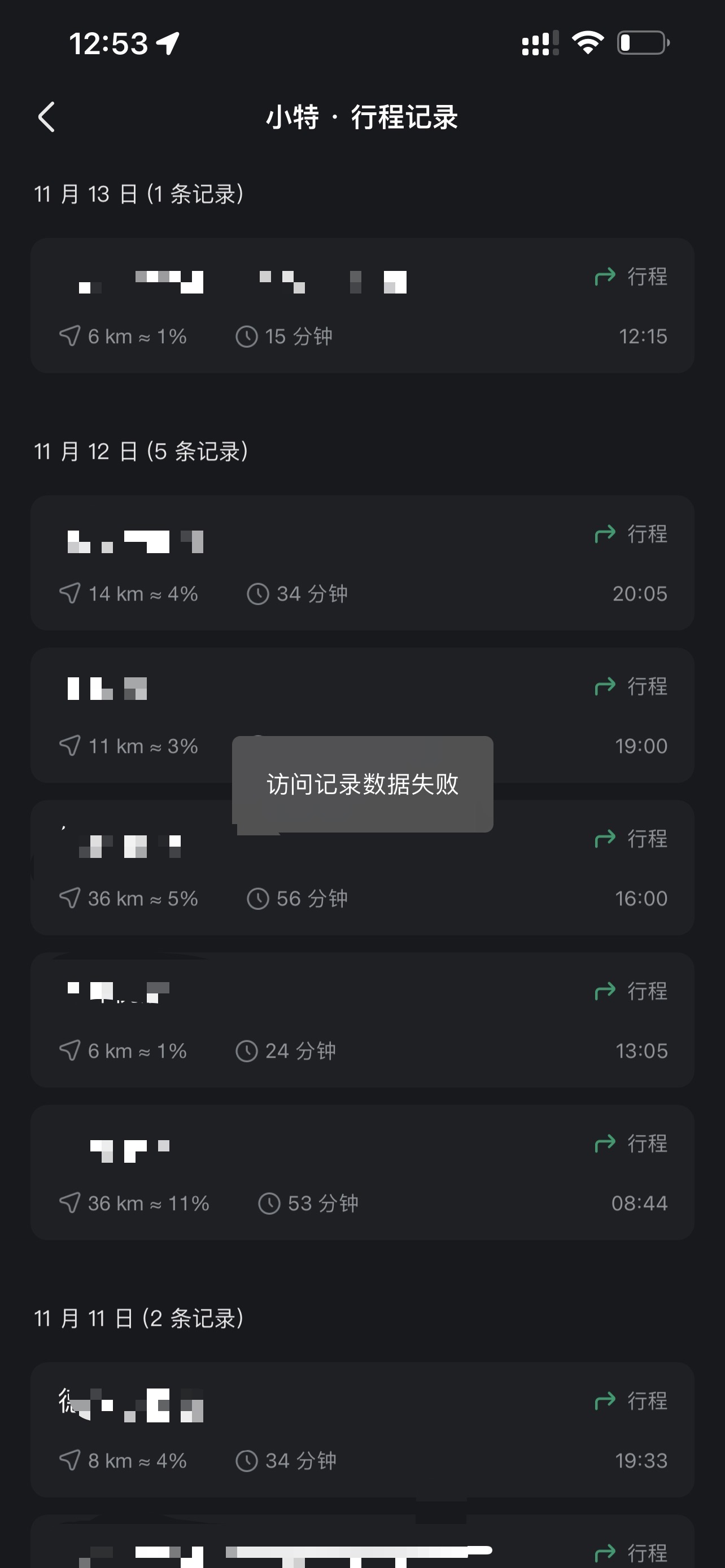Screen dimensions: 725x1568
Task: Select the navigation icon beside 14 km ≈ 4%
Action: click(x=70, y=593)
